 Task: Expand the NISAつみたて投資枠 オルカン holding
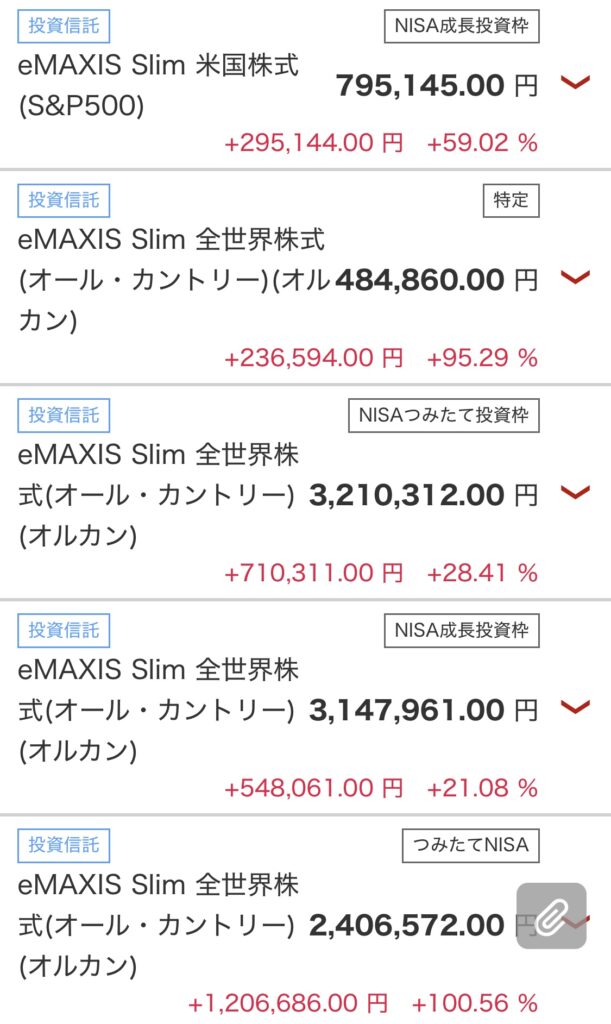pyautogui.click(x=575, y=492)
